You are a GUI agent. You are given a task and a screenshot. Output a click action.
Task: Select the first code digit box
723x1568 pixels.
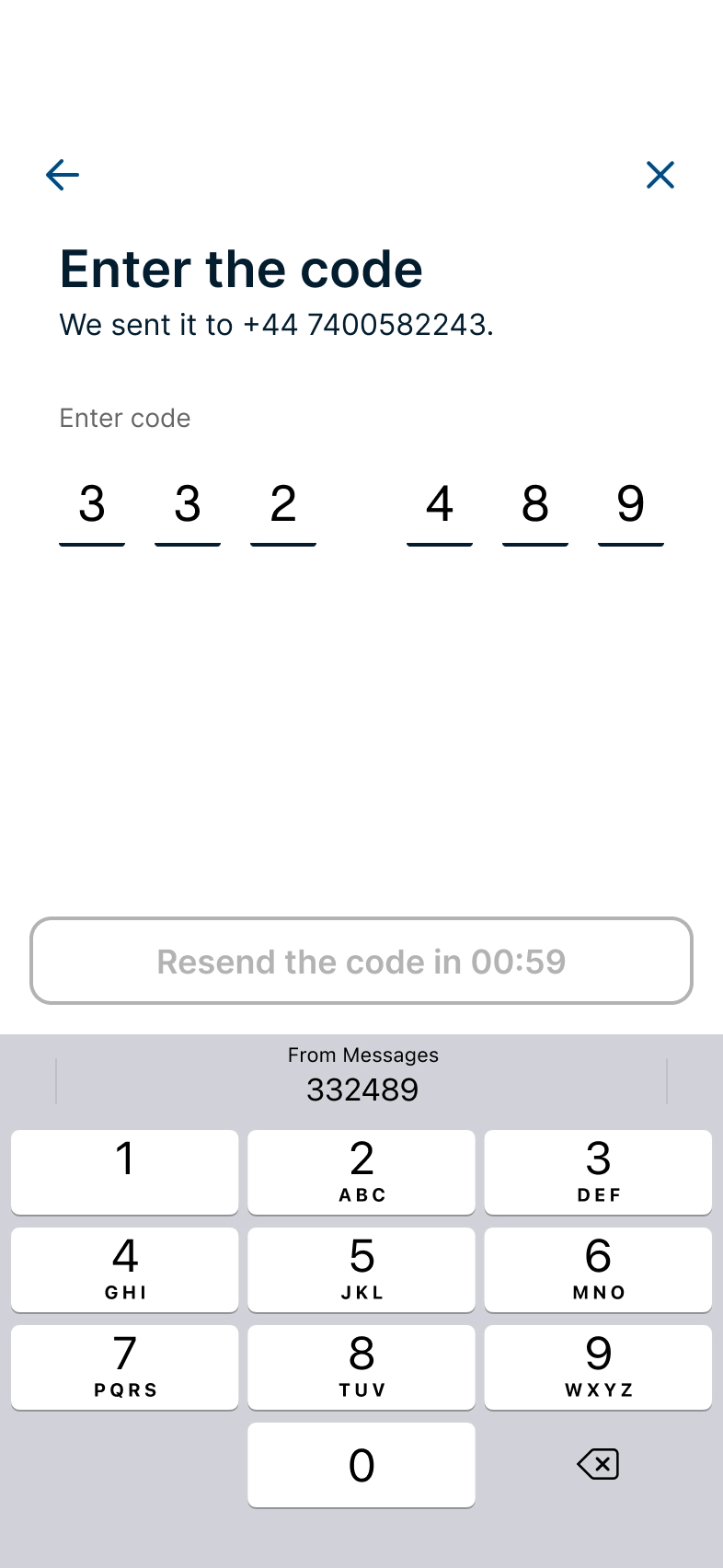point(92,502)
